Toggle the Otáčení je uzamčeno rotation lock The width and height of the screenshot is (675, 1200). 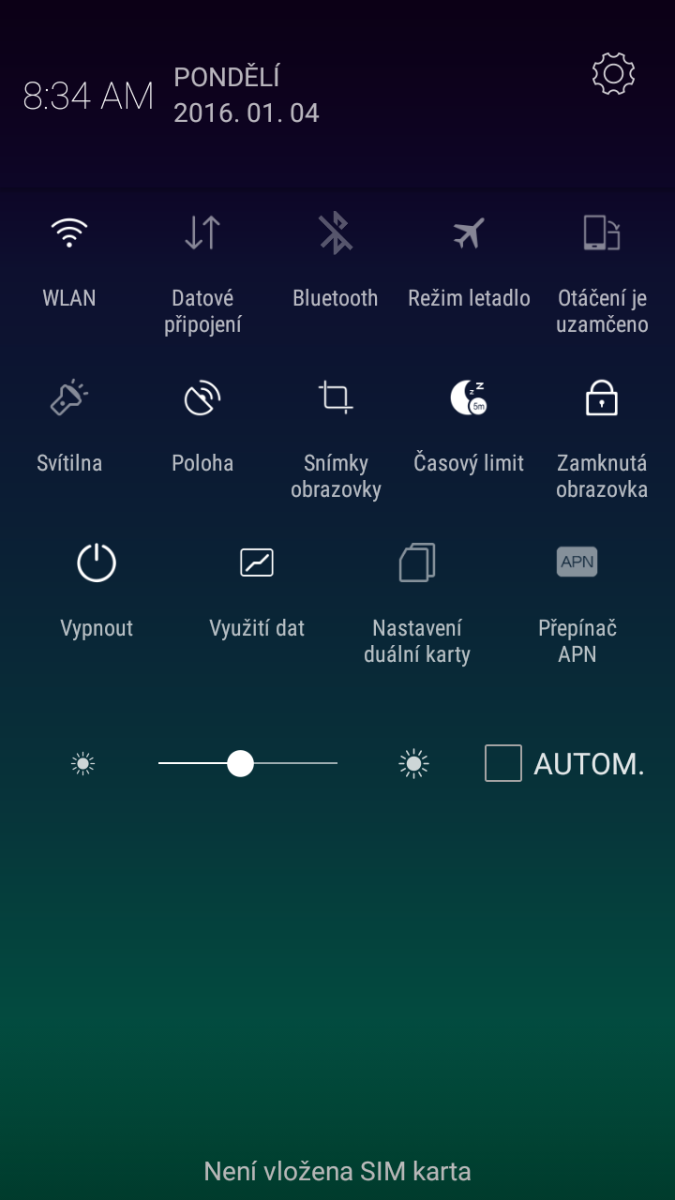(x=601, y=234)
